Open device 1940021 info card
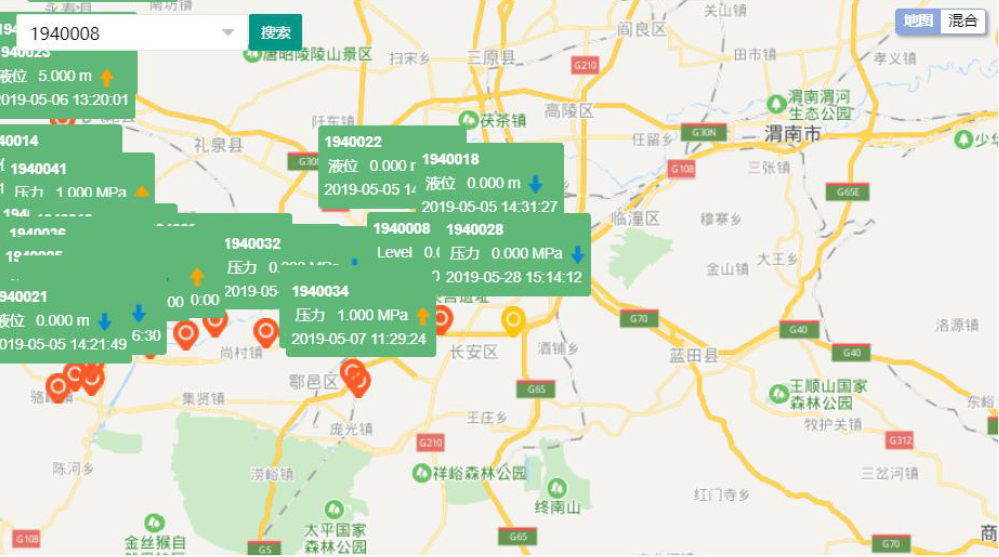Viewport: 999px width, 557px height. point(60,320)
